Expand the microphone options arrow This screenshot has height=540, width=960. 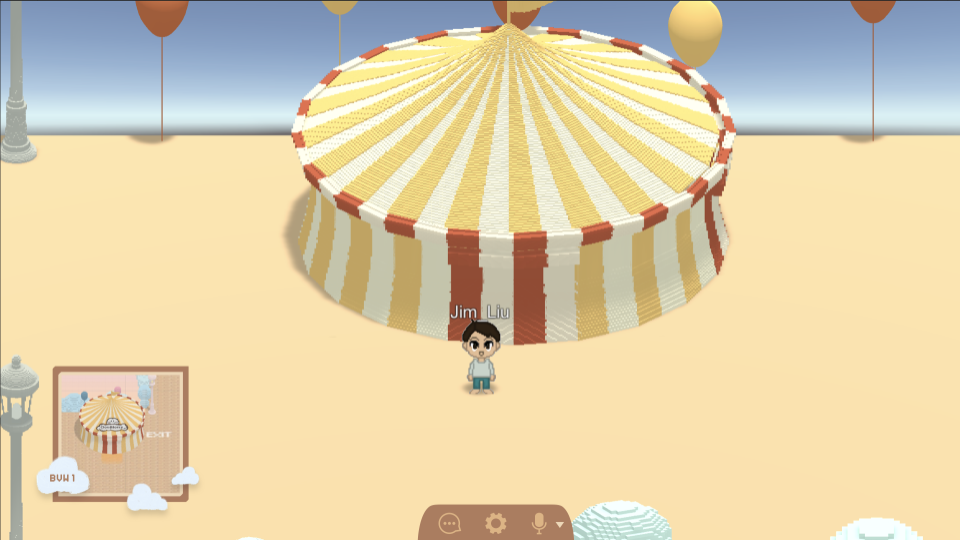(x=559, y=524)
